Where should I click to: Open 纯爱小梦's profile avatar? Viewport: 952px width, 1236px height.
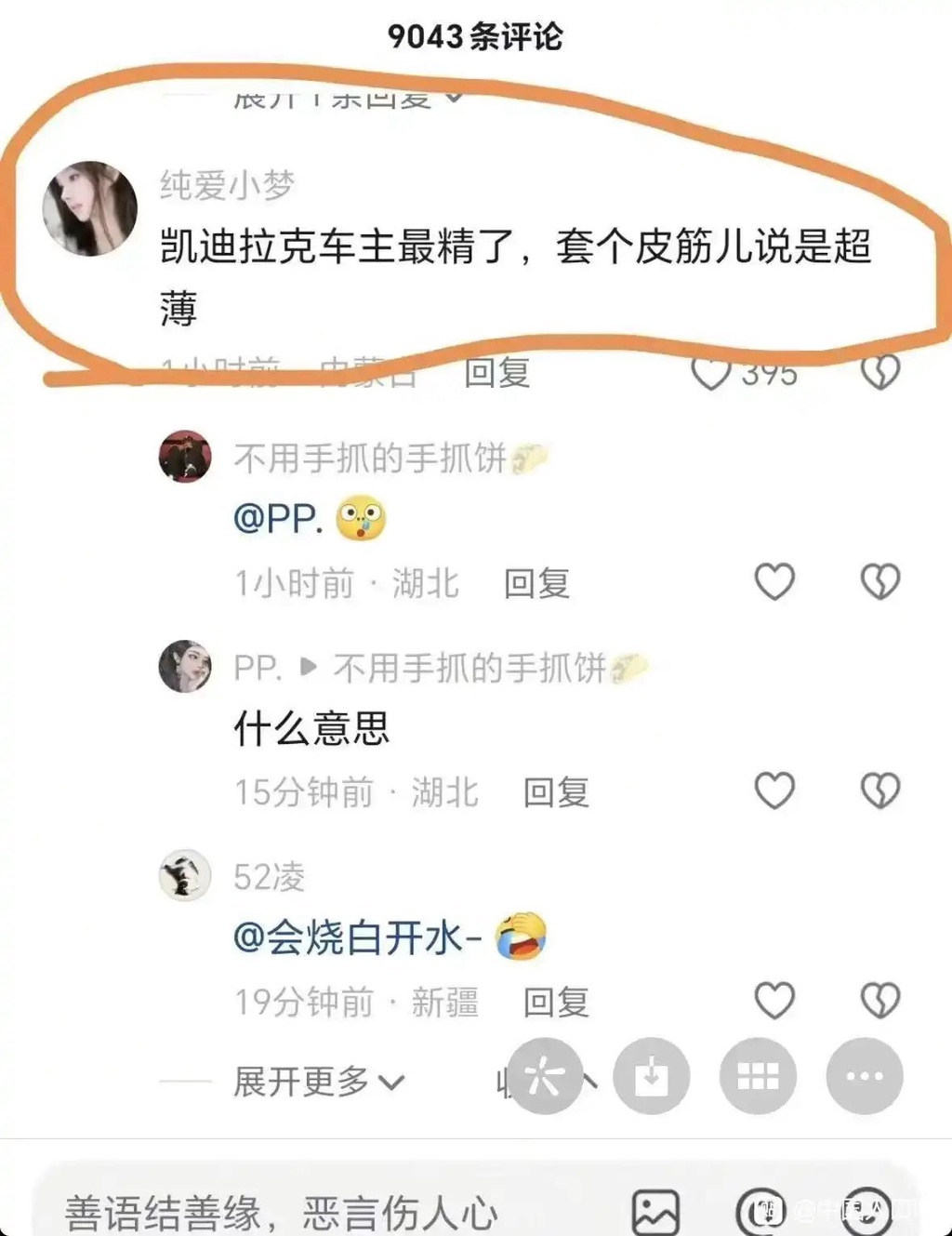[90, 208]
